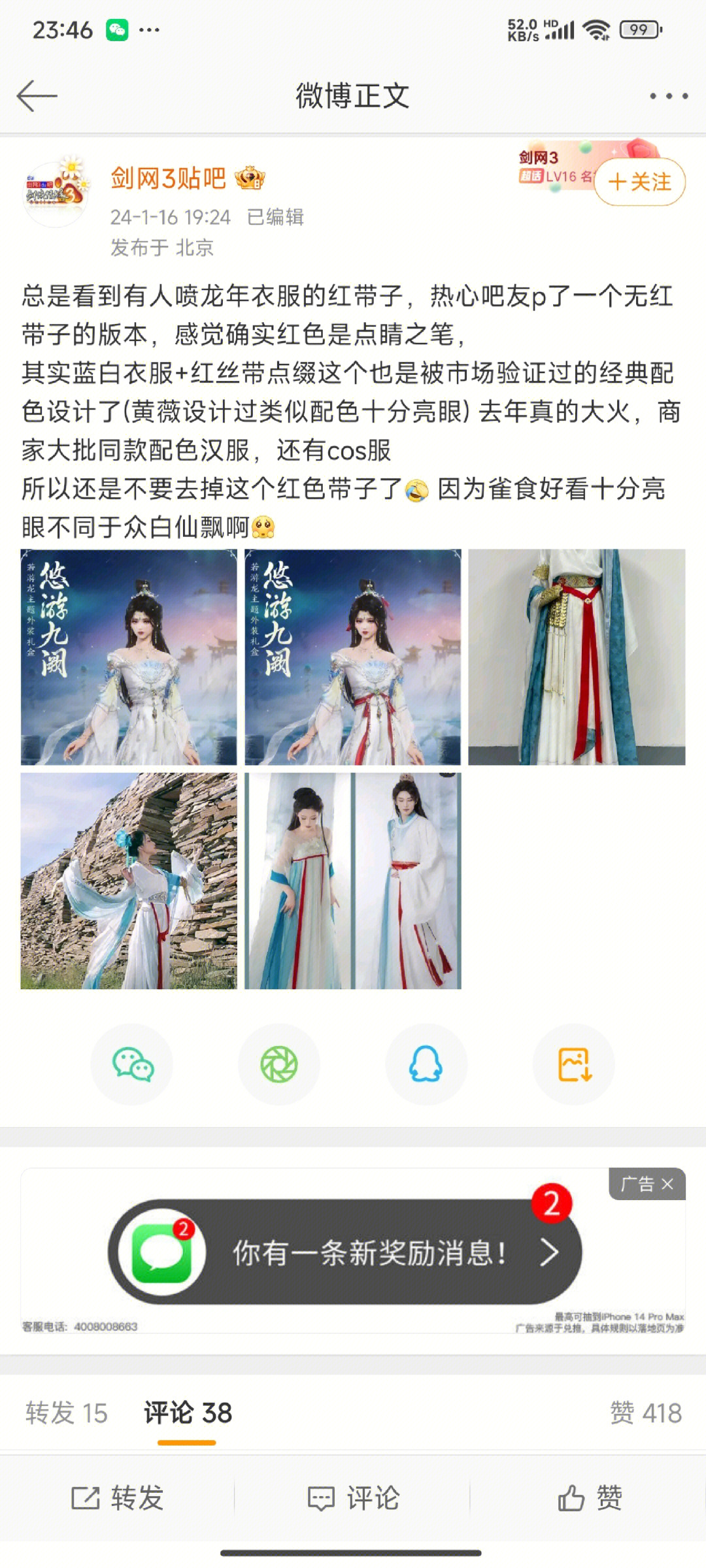Write a comment via the 评论 button
The height and width of the screenshot is (1568, 706).
[353, 1498]
